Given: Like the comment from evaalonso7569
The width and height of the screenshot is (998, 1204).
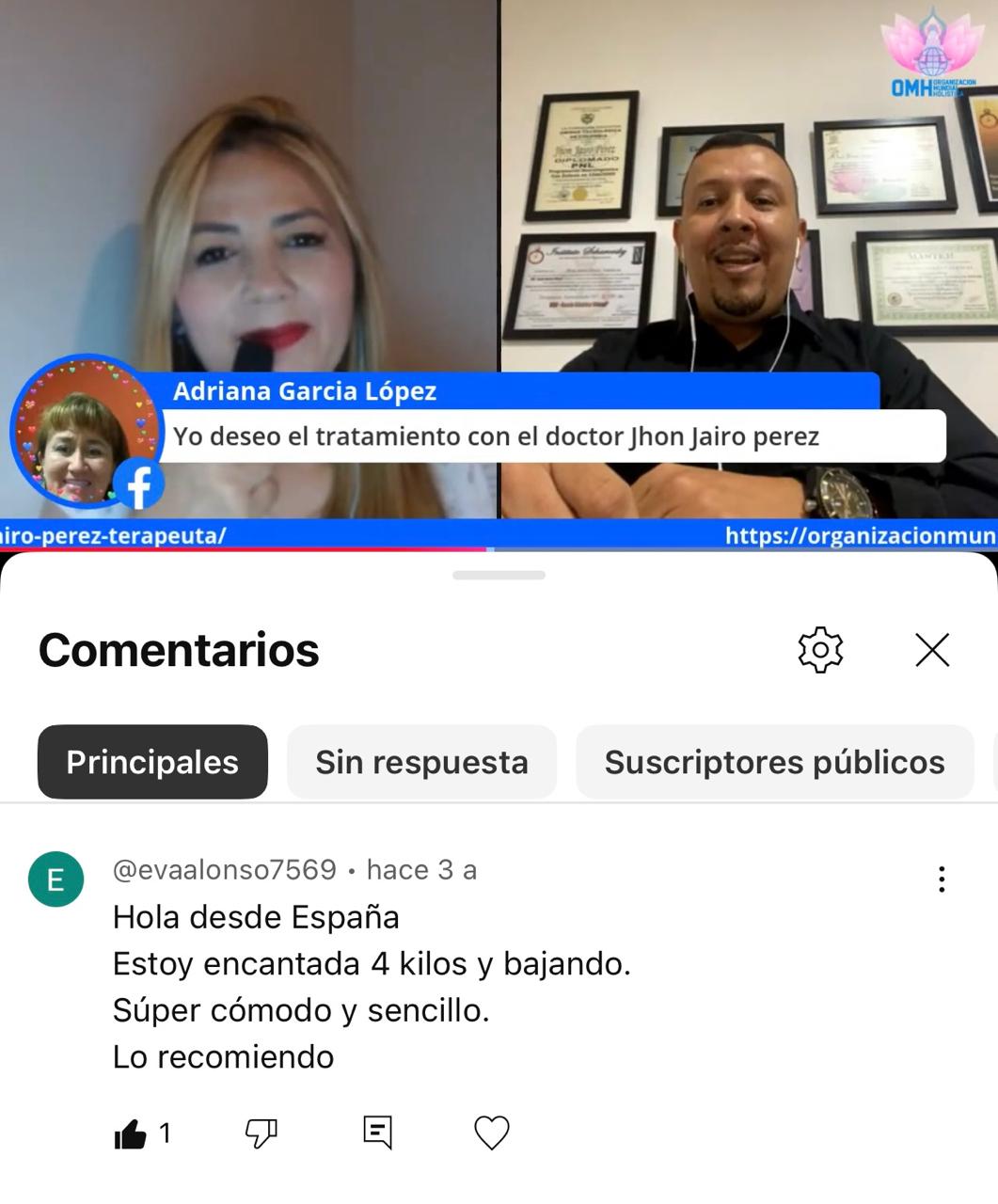Looking at the screenshot, I should [x=131, y=1133].
